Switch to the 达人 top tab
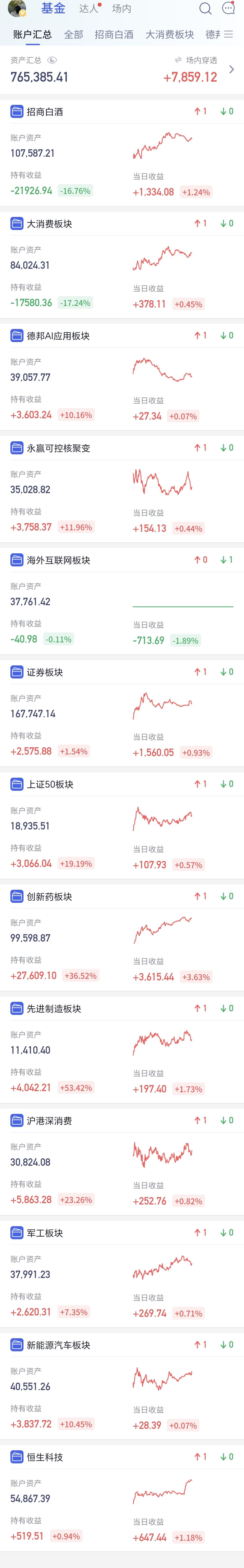Screen dimensions: 244x1568 coord(89,9)
